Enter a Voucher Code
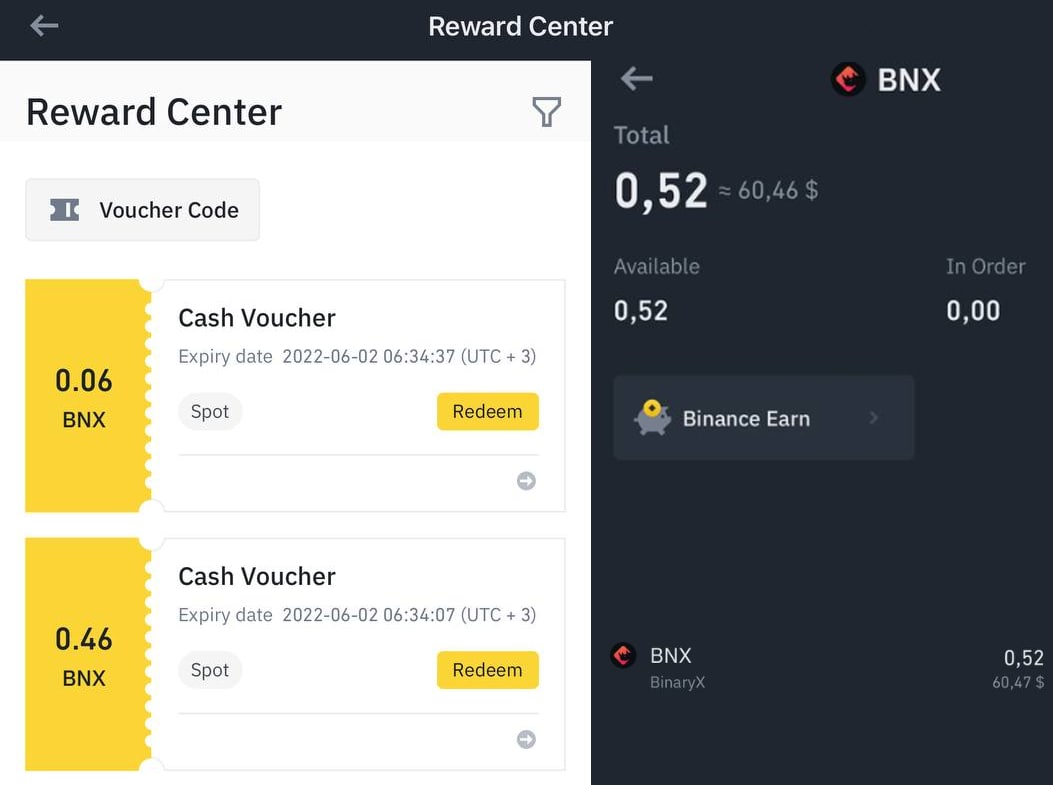The width and height of the screenshot is (1053, 785). [142, 210]
